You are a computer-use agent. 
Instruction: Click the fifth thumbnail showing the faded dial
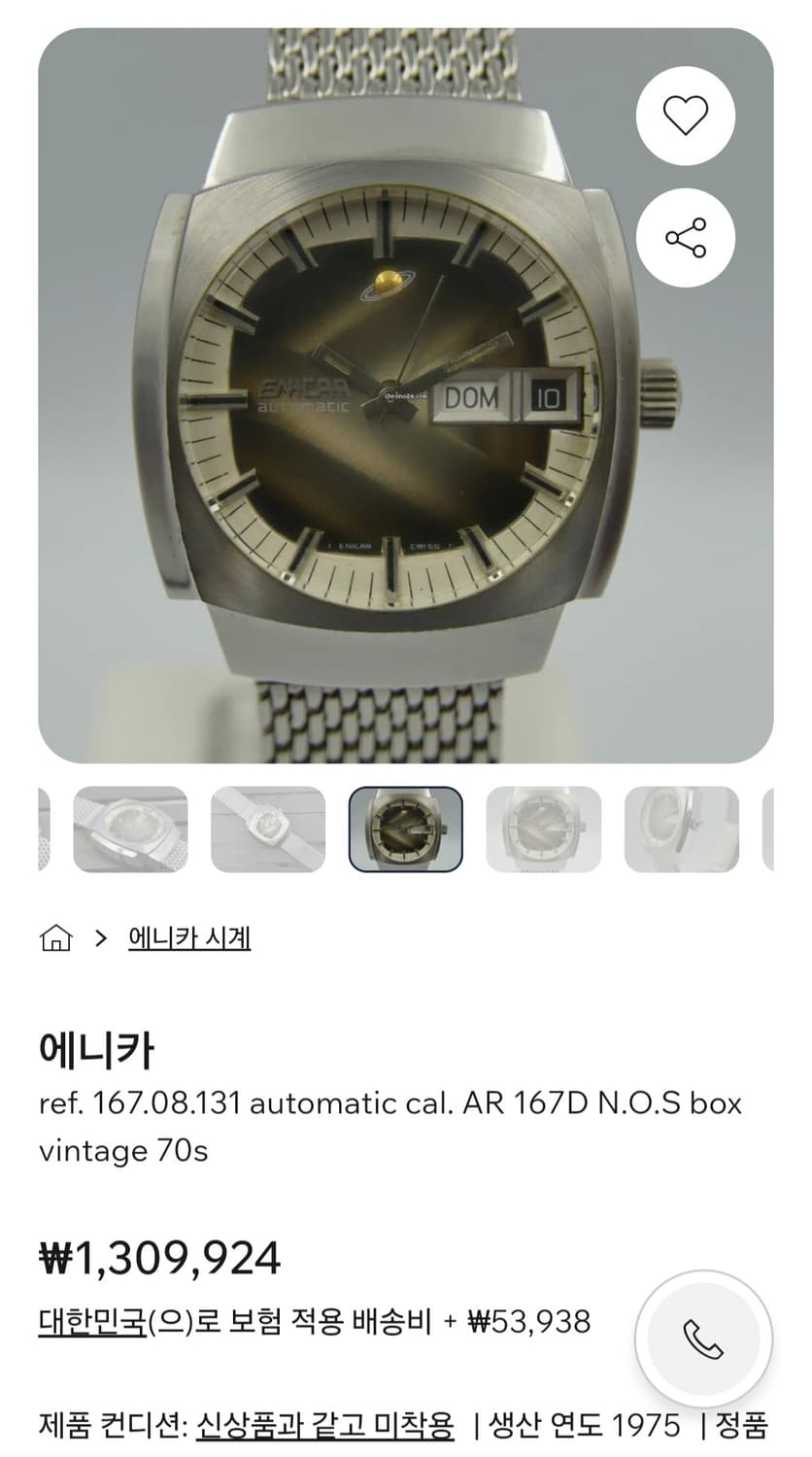[x=544, y=830]
